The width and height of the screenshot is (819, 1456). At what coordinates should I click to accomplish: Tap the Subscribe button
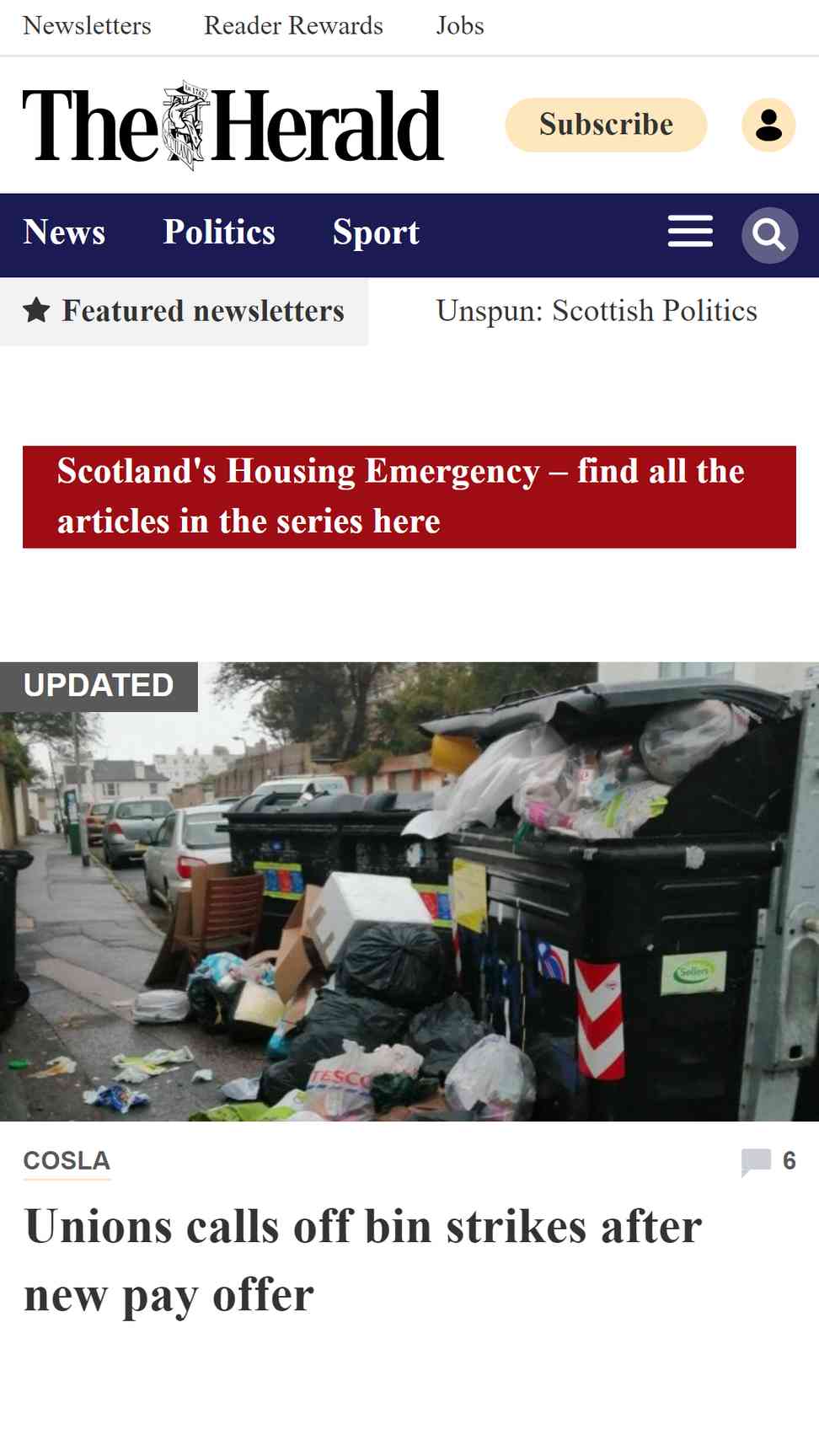[606, 125]
